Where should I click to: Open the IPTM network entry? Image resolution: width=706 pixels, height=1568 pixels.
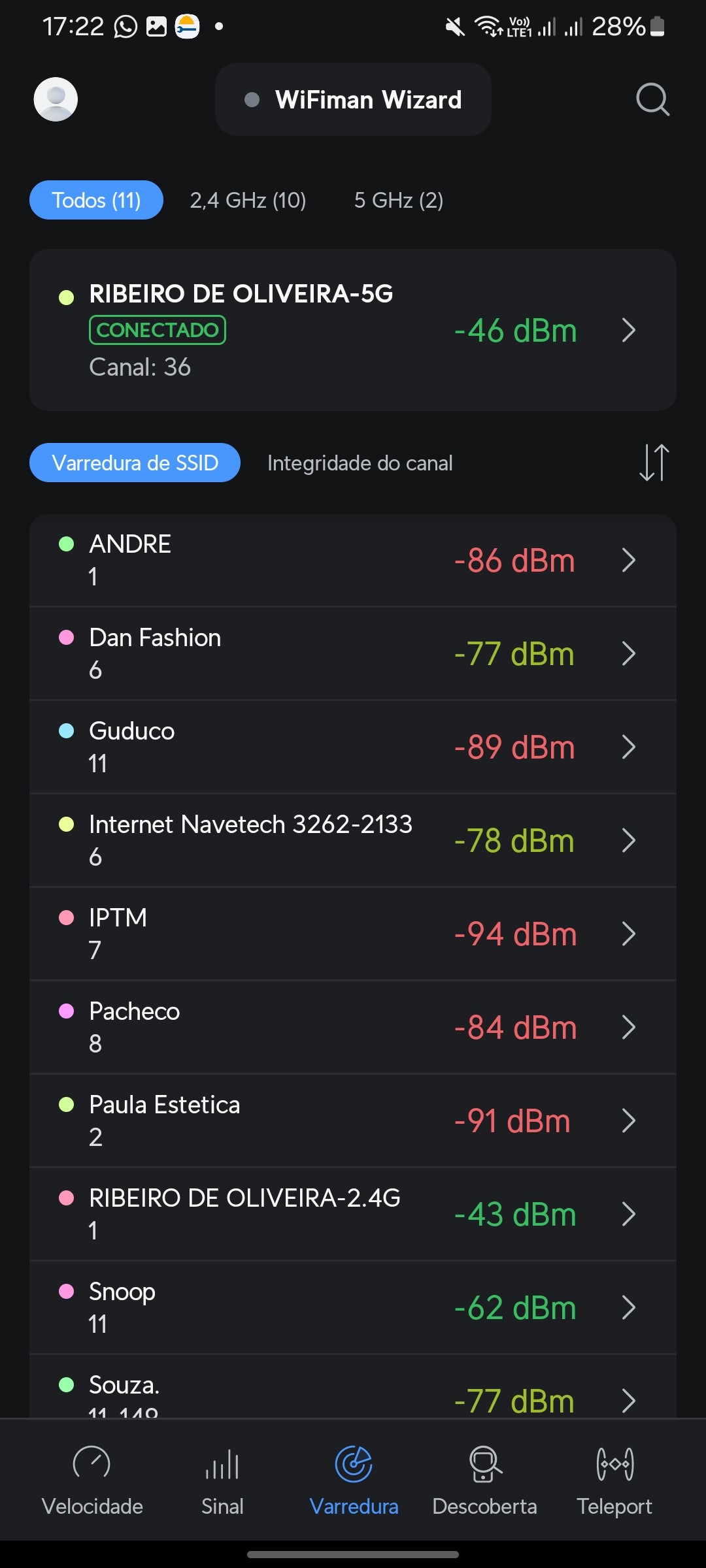[353, 934]
